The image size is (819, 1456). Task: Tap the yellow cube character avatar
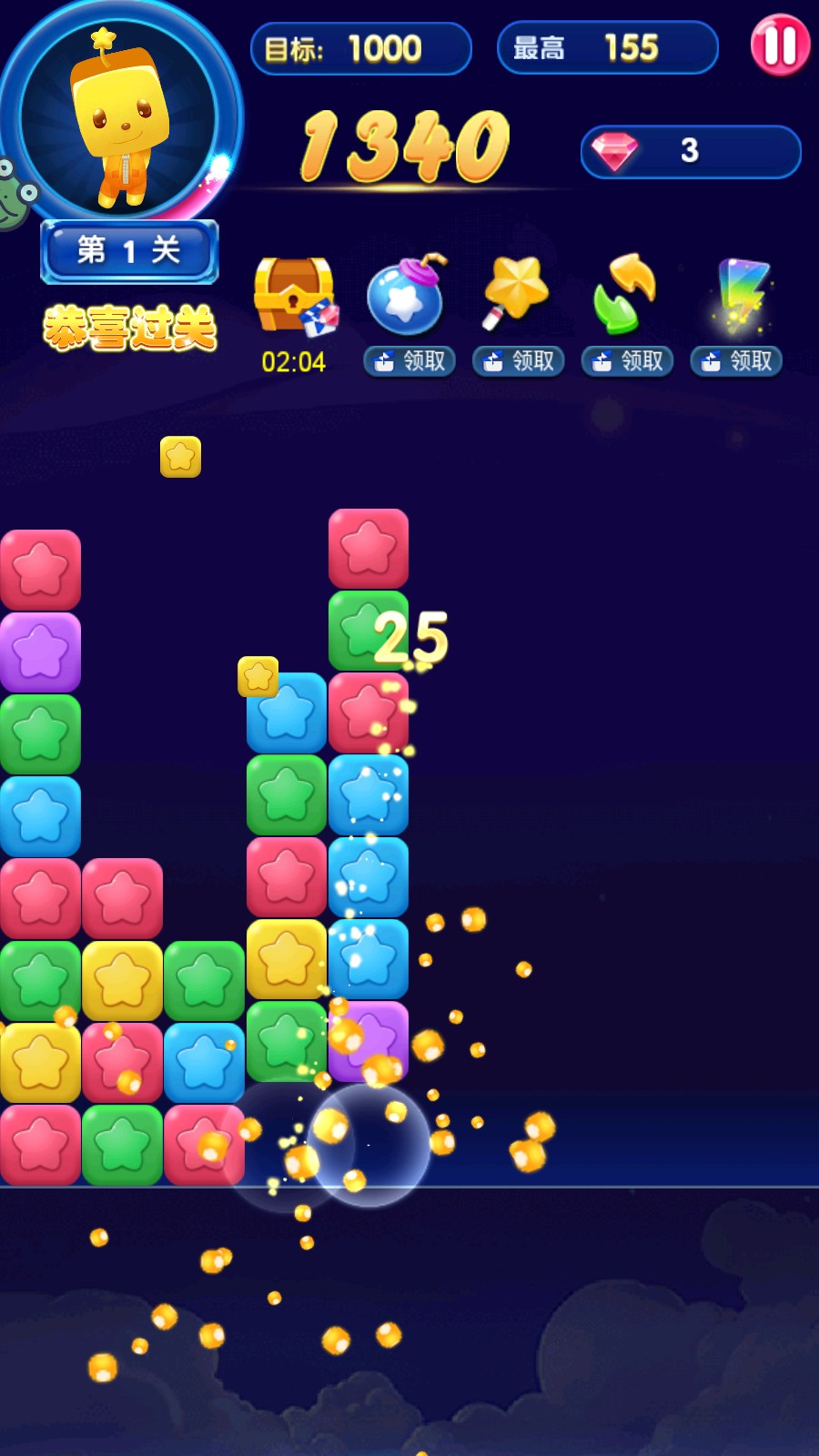[118, 118]
